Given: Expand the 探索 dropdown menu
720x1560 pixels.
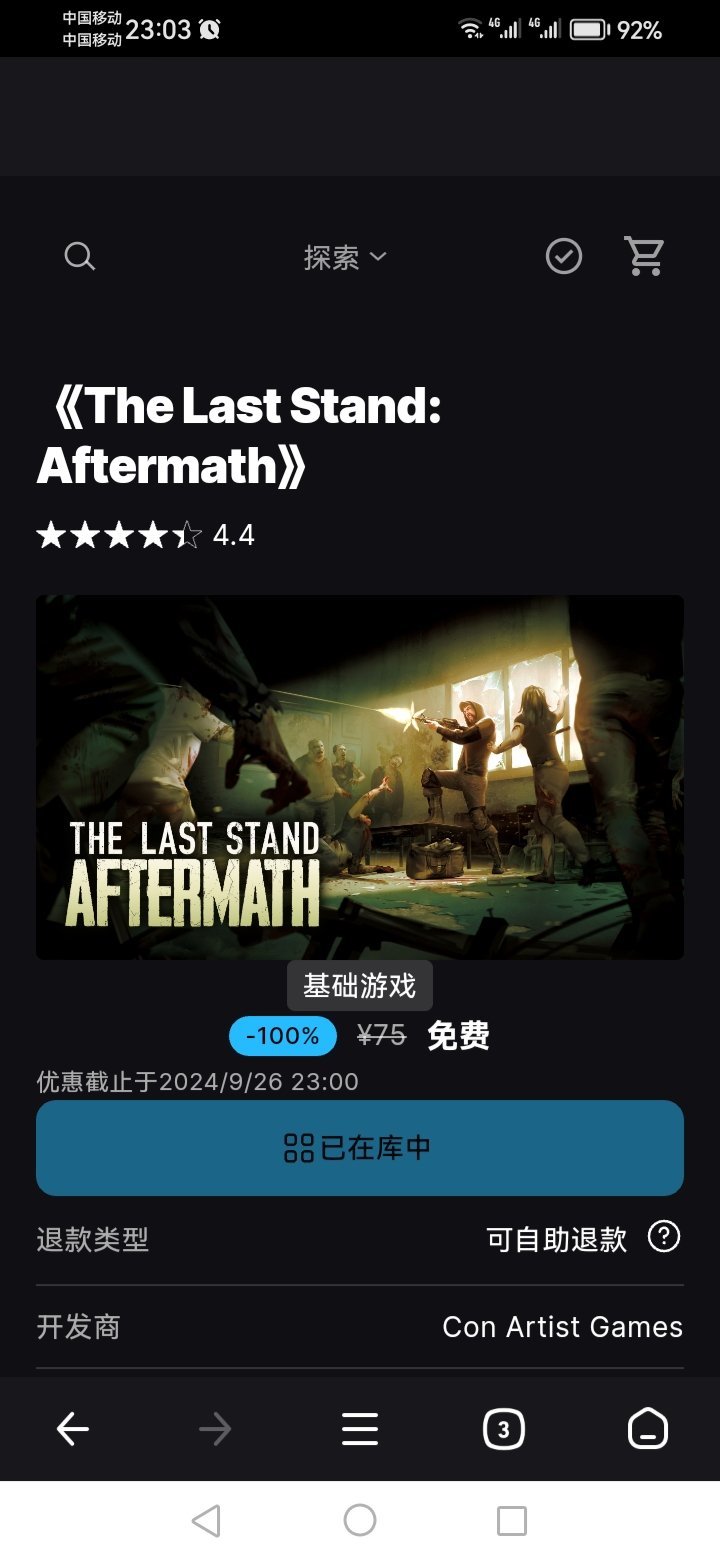Looking at the screenshot, I should tap(345, 257).
